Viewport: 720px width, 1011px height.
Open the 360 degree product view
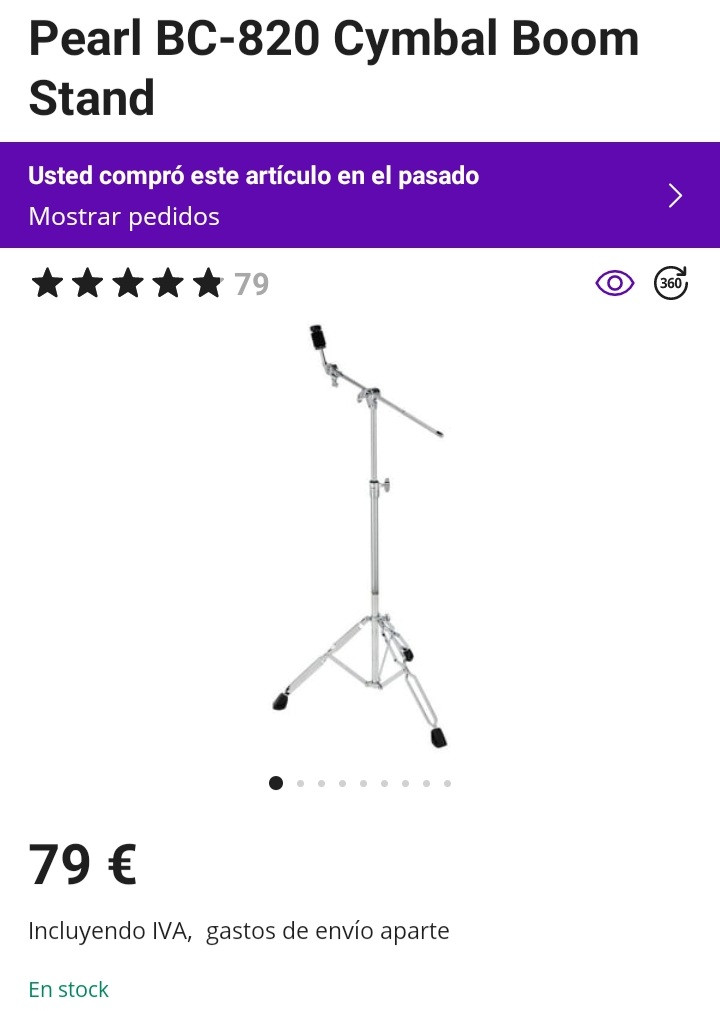coord(671,284)
